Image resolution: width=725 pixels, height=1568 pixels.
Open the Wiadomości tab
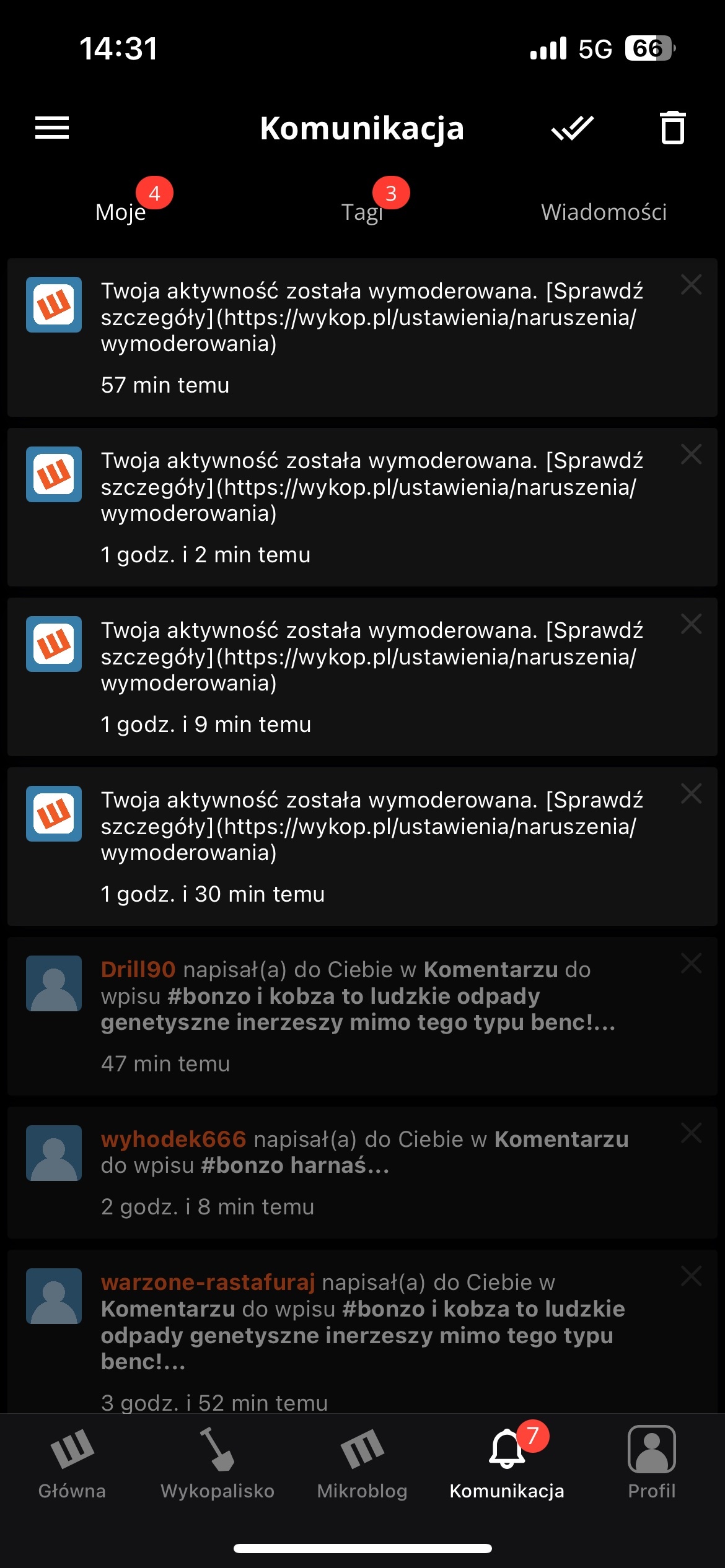click(604, 212)
